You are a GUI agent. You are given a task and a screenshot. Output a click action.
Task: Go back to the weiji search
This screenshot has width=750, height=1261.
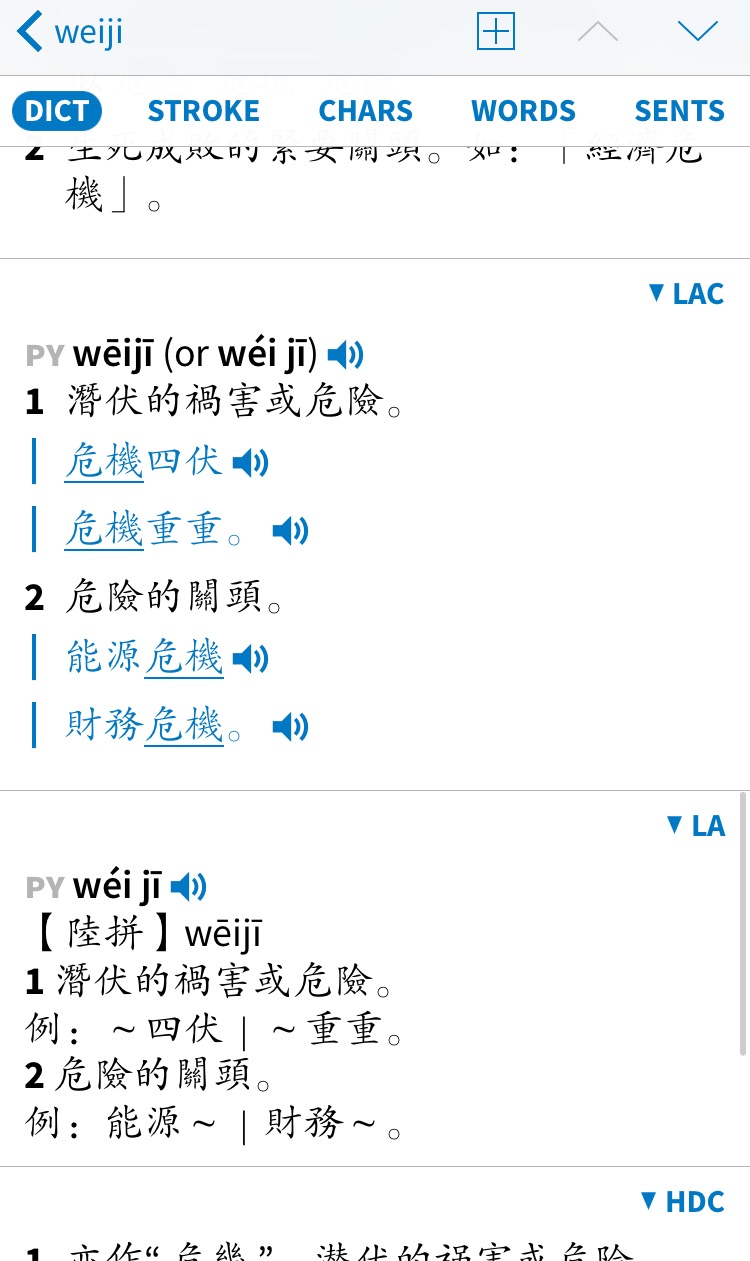pyautogui.click(x=70, y=31)
